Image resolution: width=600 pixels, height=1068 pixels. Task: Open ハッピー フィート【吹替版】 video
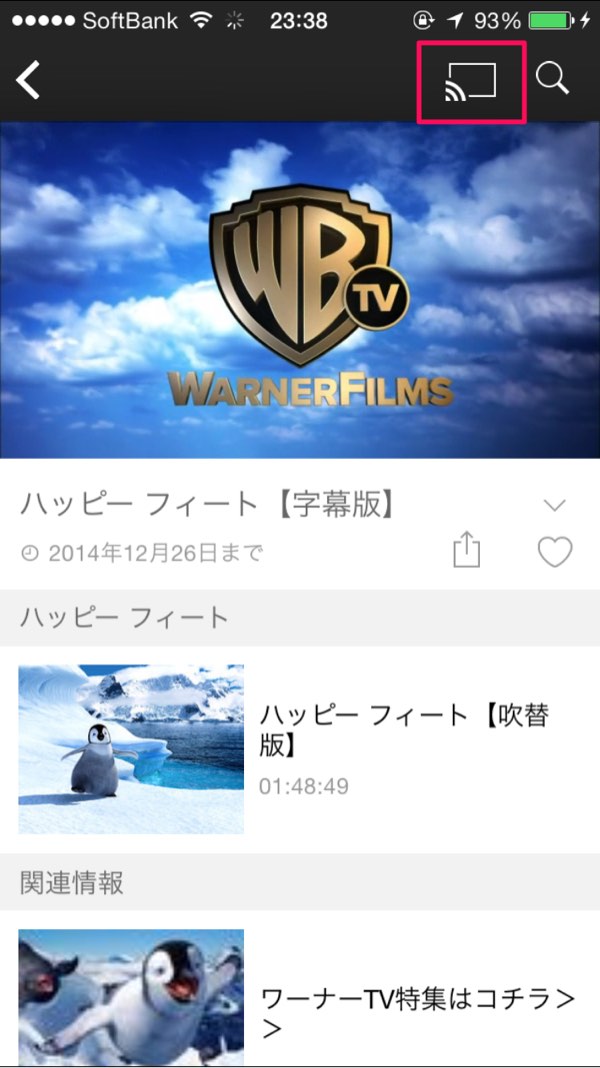300,749
